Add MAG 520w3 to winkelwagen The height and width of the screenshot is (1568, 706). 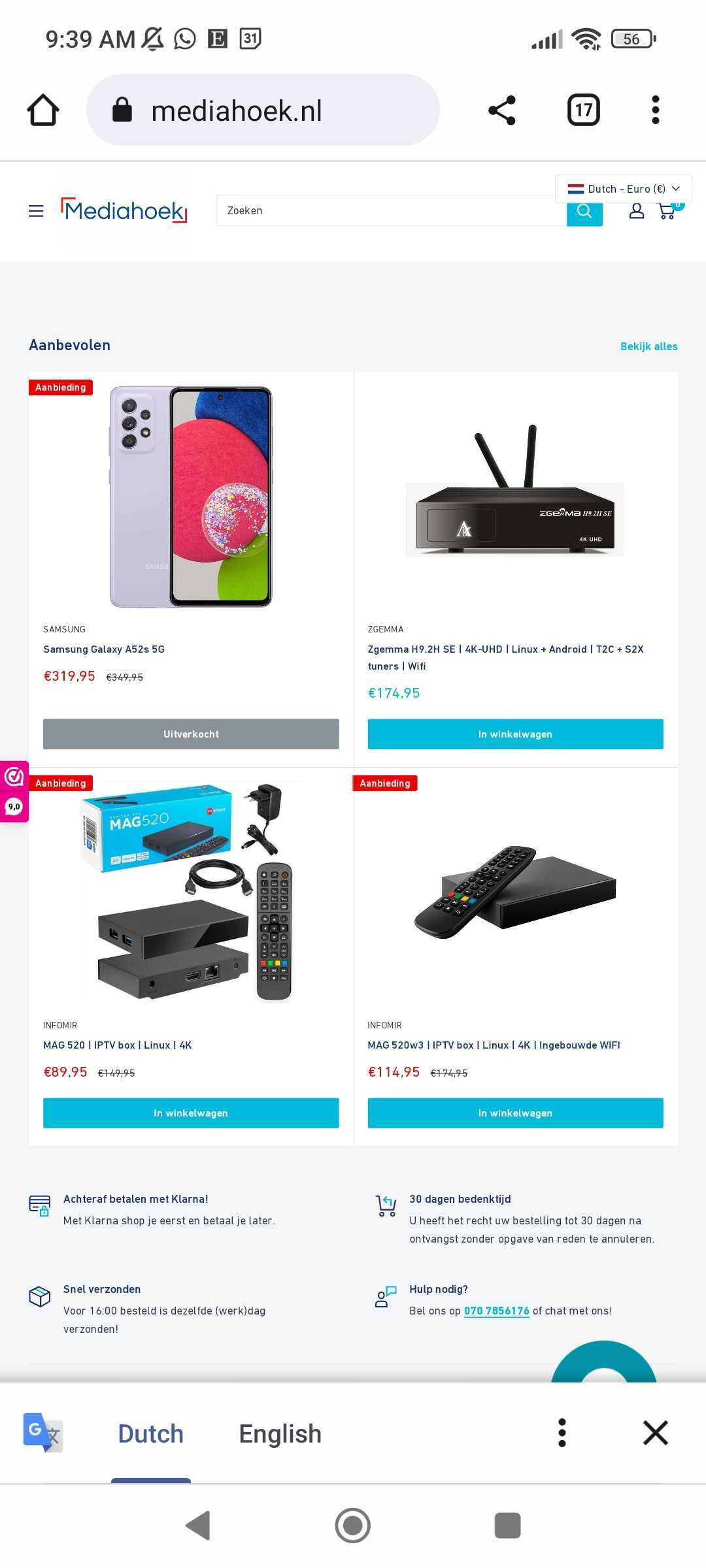tap(515, 1113)
